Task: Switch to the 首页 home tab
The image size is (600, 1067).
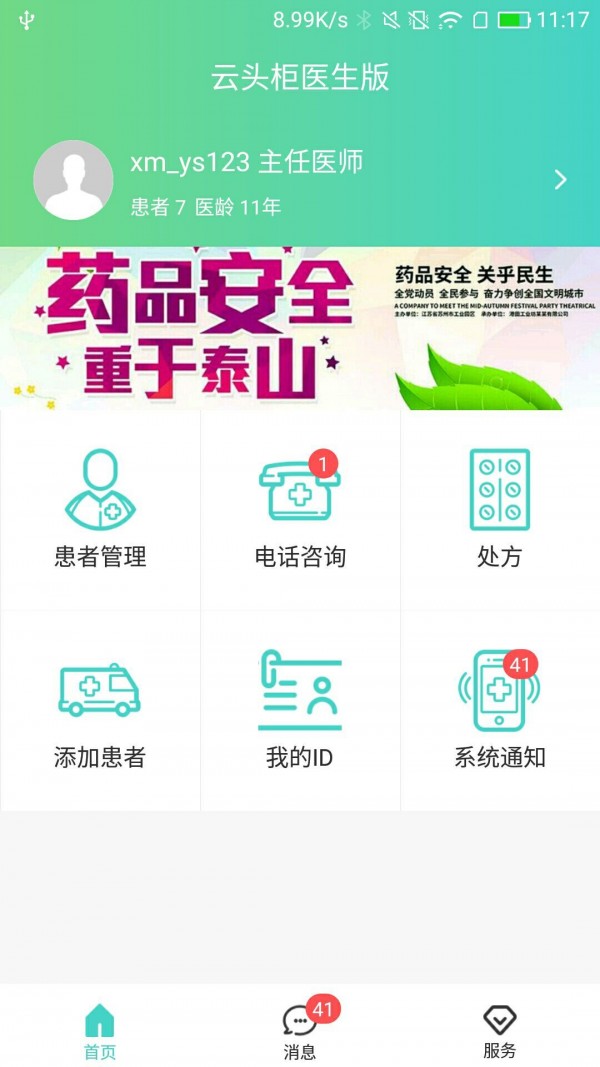Action: click(x=100, y=1032)
